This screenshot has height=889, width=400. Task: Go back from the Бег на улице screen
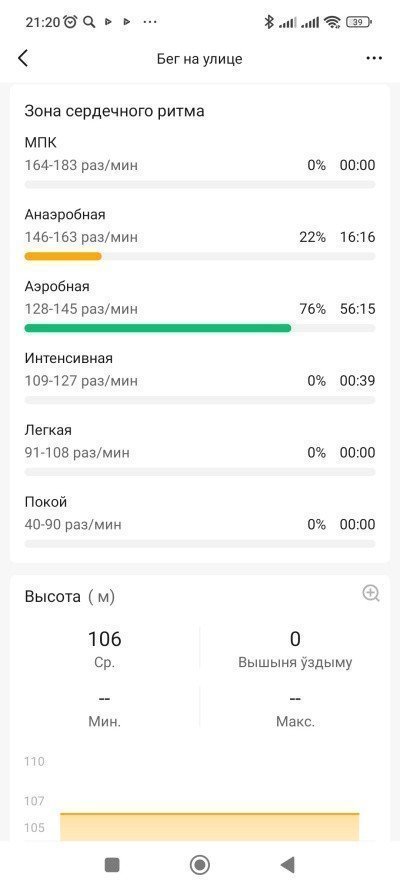(x=23, y=58)
